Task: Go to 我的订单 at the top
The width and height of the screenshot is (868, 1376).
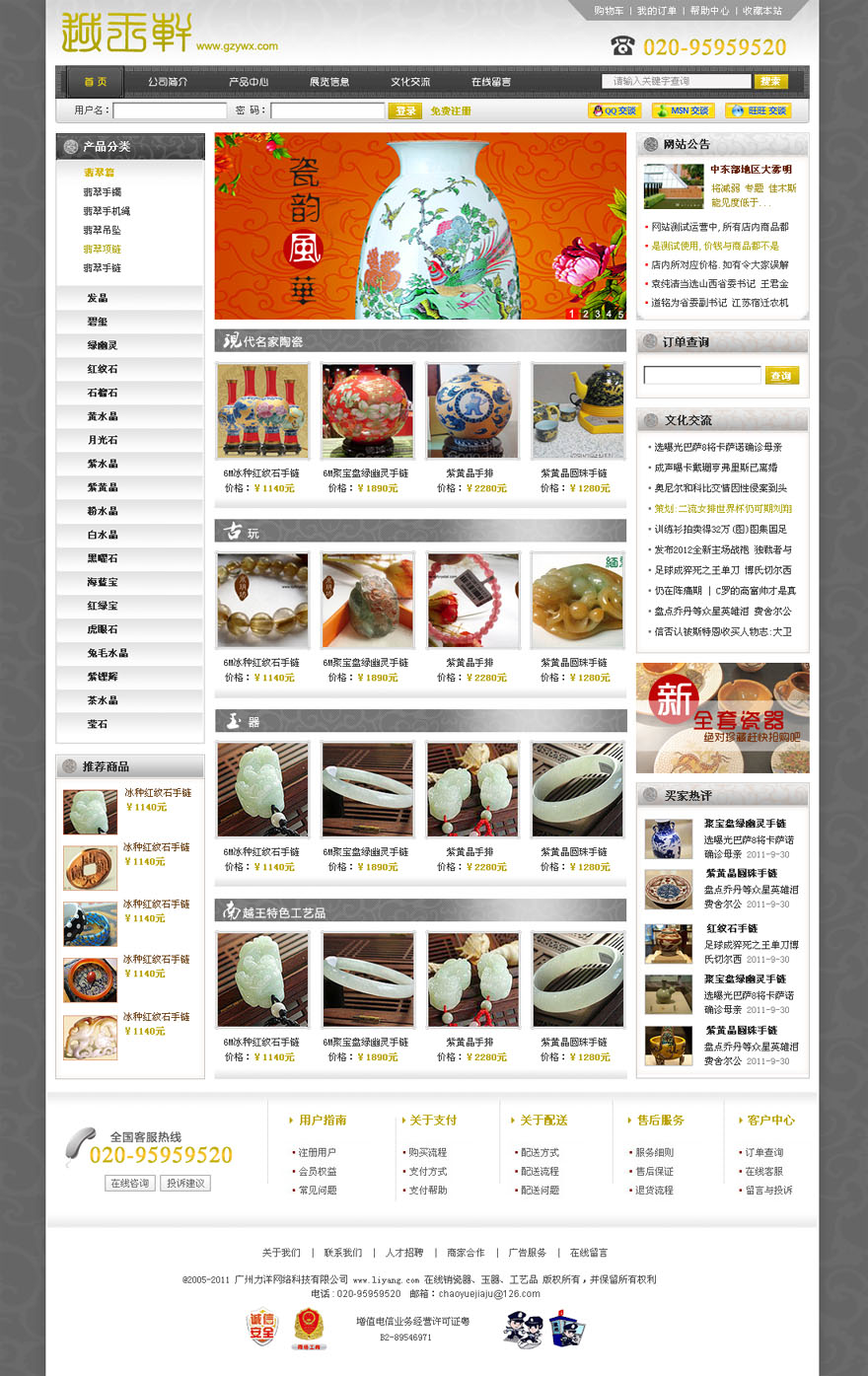Action: [656, 11]
